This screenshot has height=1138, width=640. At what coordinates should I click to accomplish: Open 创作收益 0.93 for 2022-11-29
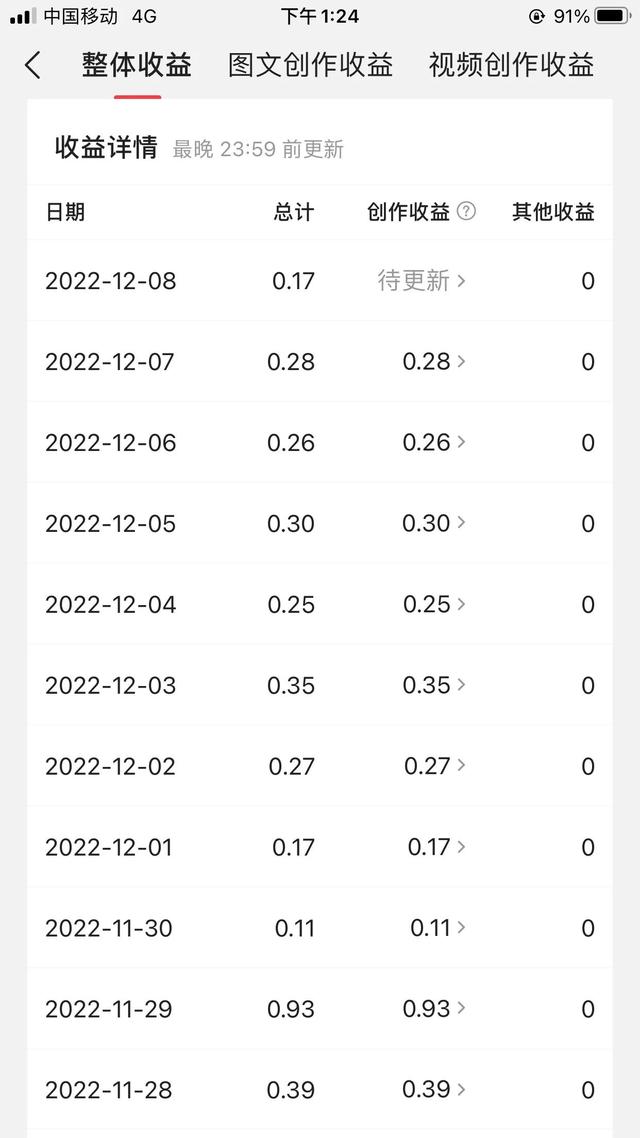(434, 1009)
